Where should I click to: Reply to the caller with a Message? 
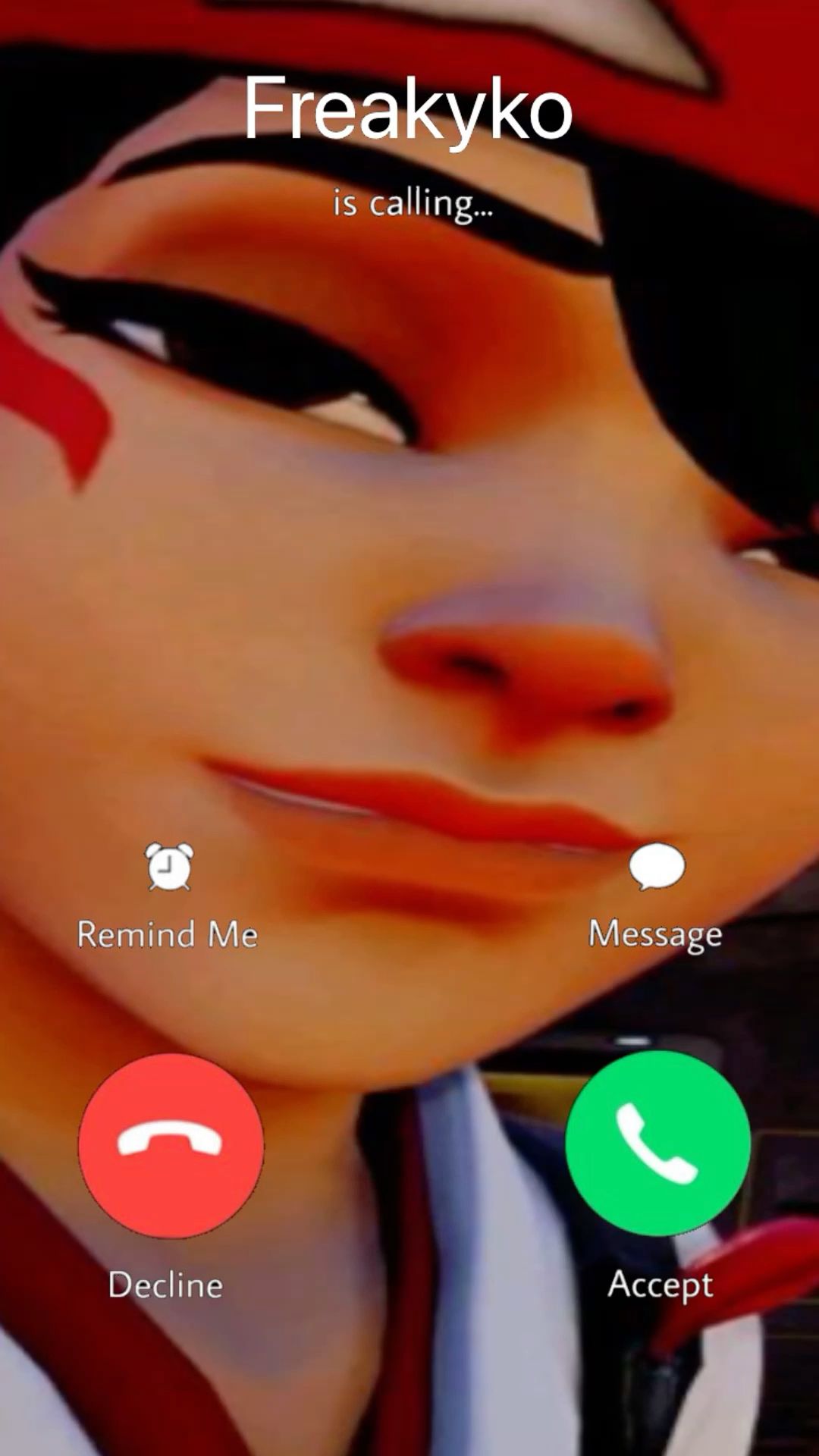tap(656, 897)
